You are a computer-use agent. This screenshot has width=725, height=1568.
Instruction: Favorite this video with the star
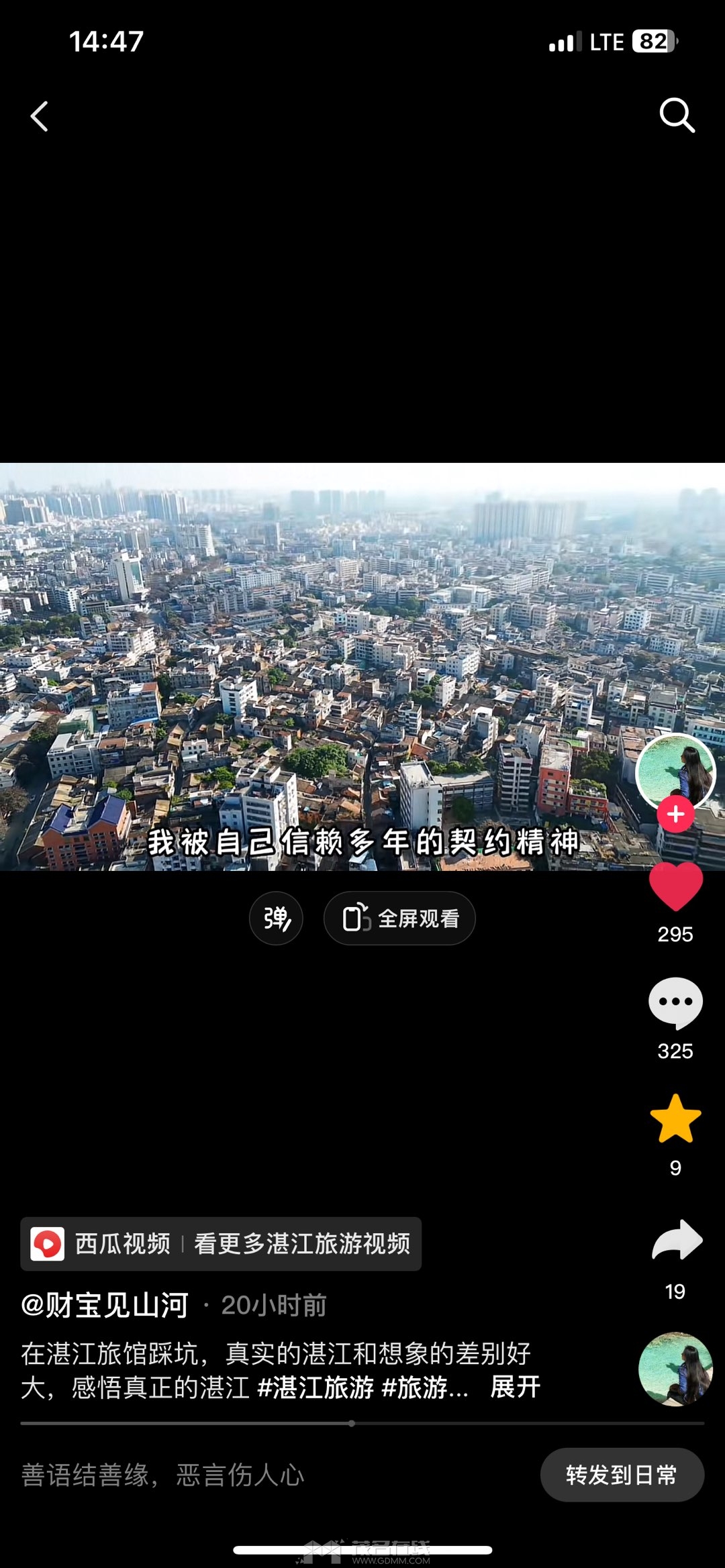coord(675,1118)
